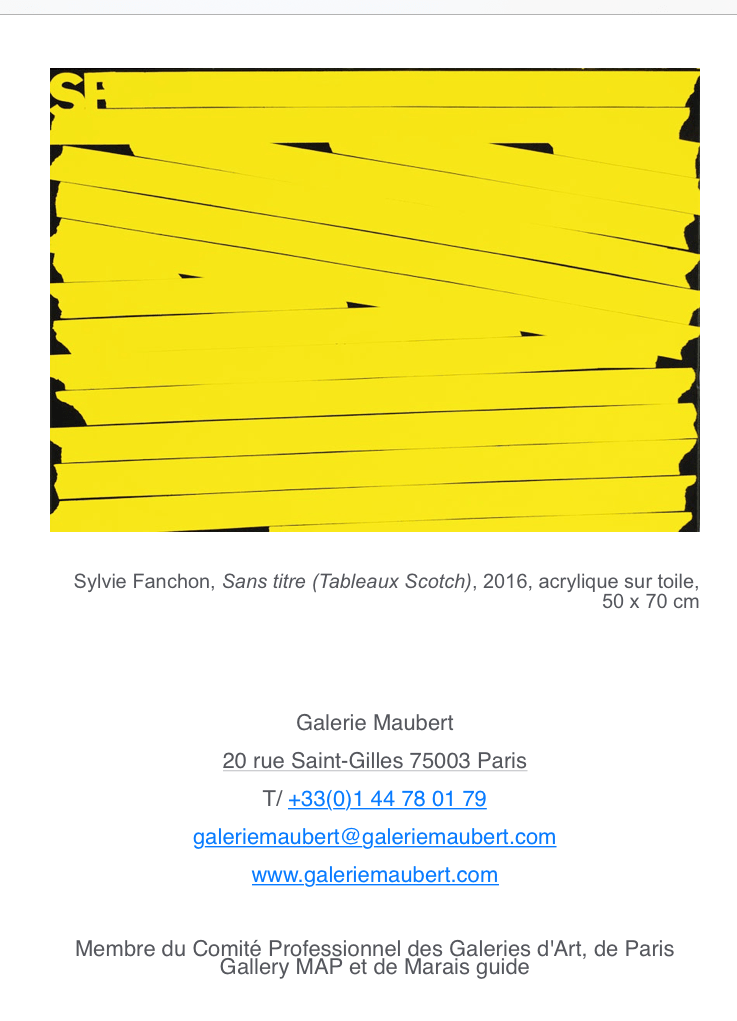Email galeriemaubert@galeriemaubert.com
Viewport: 737px width, 1021px height.
coord(374,837)
